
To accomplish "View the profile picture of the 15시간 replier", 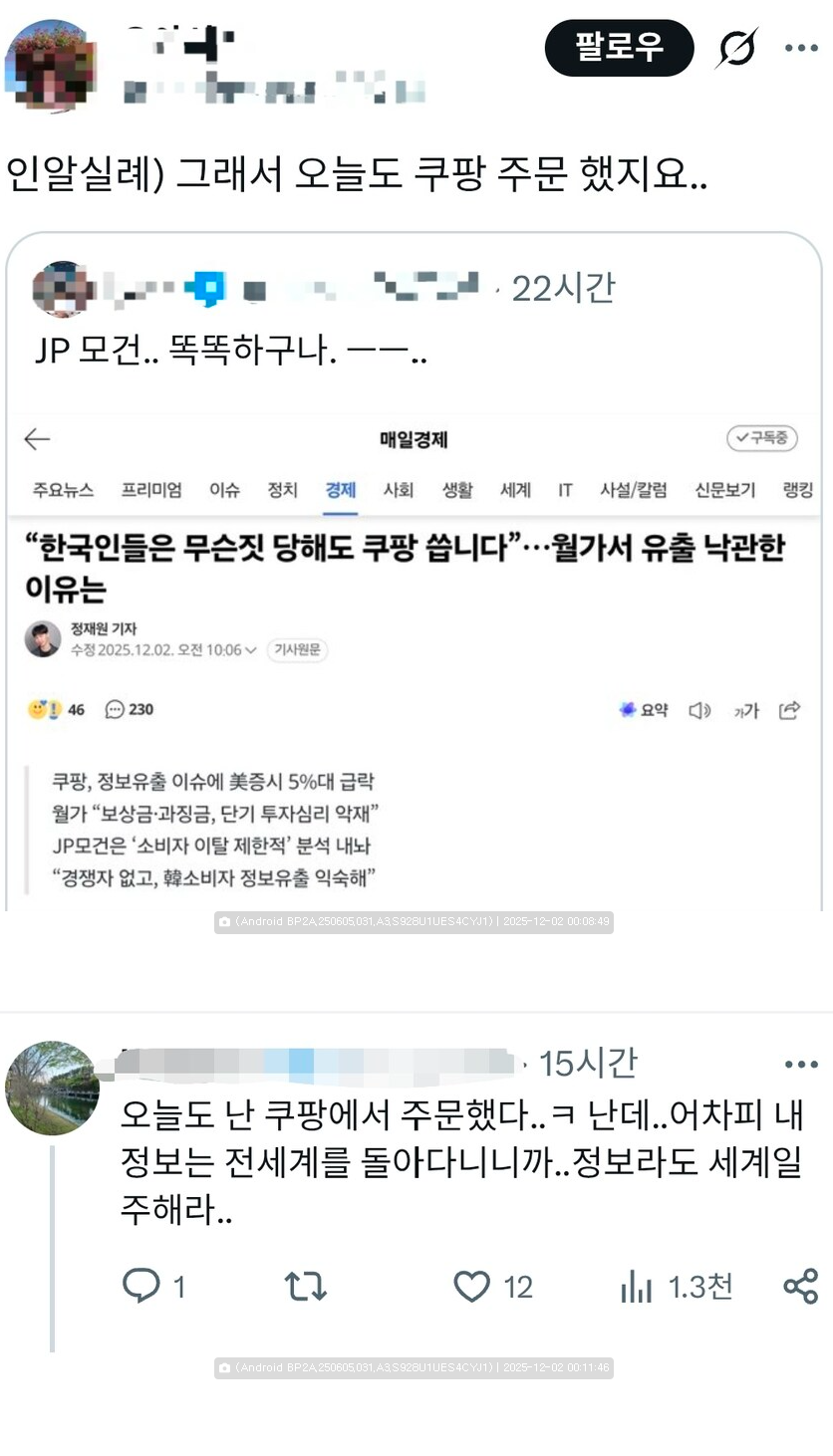I will point(52,1089).
